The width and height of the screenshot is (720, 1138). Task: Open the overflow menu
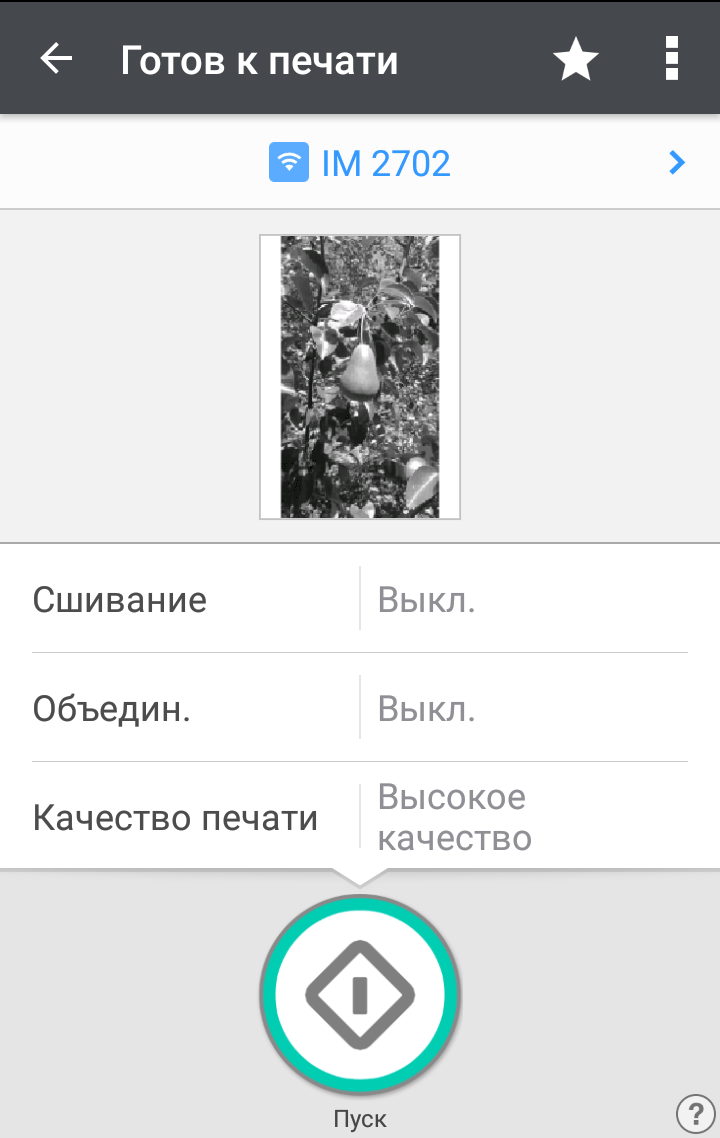pos(672,59)
